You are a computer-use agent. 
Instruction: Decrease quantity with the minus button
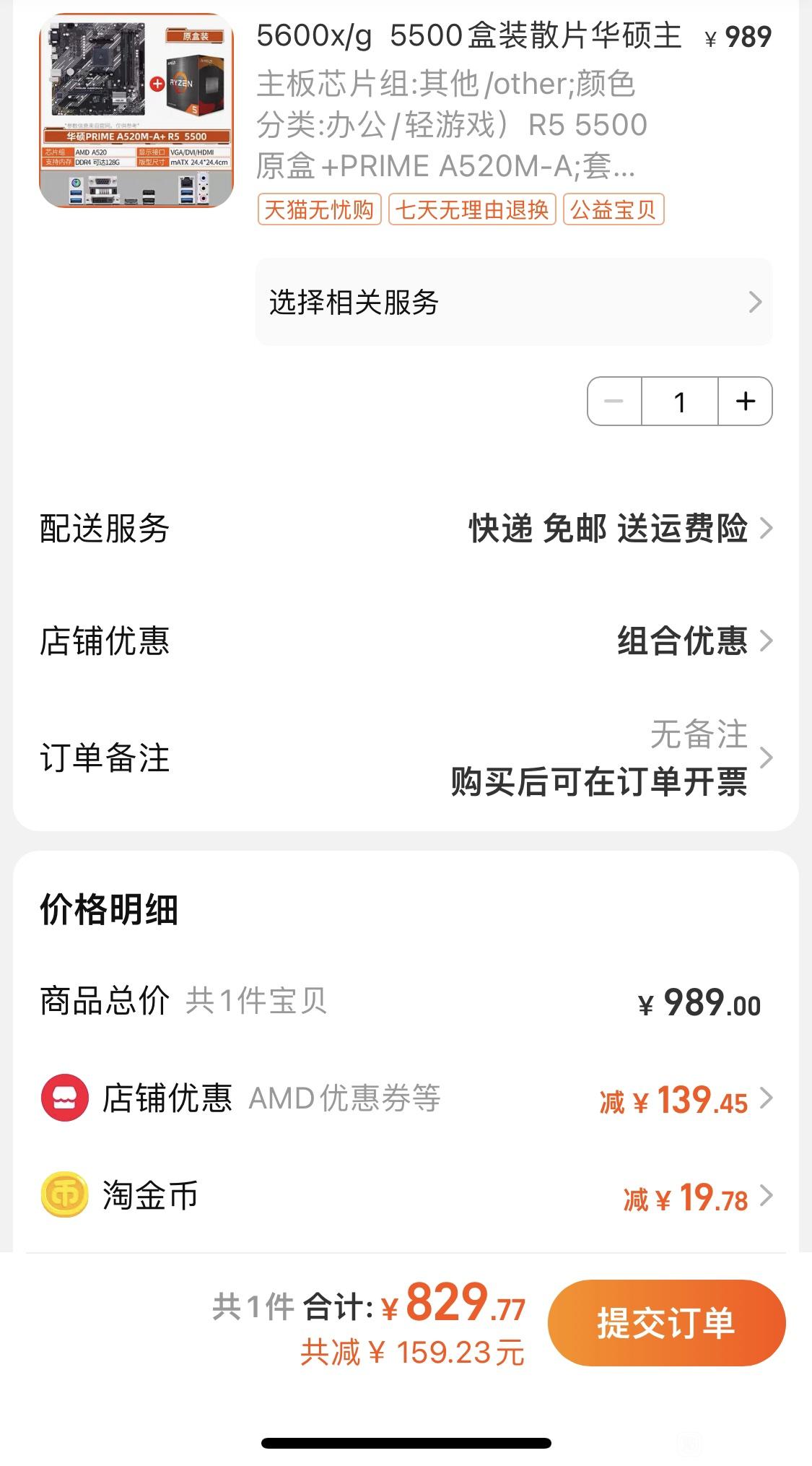click(614, 401)
